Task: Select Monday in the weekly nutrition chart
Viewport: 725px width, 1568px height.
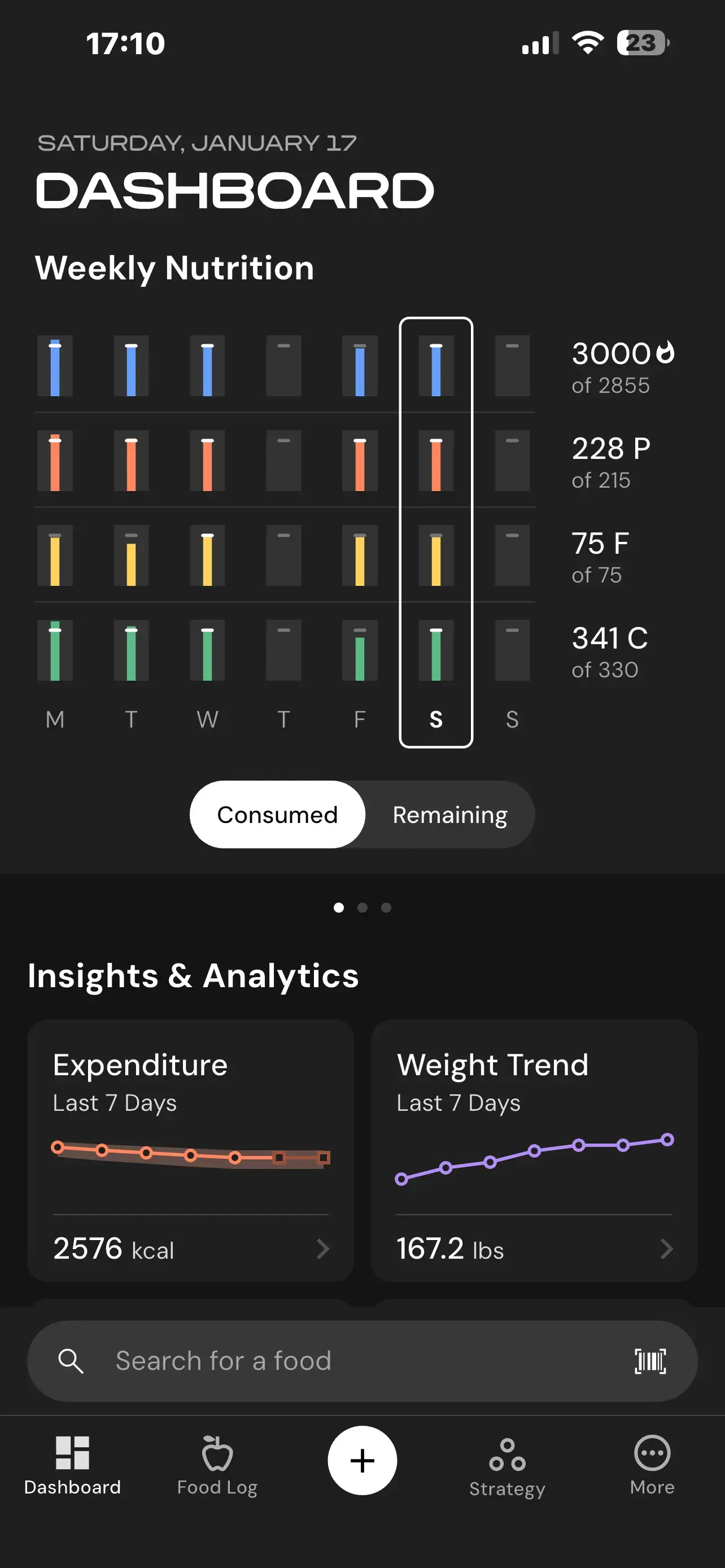Action: 55,529
